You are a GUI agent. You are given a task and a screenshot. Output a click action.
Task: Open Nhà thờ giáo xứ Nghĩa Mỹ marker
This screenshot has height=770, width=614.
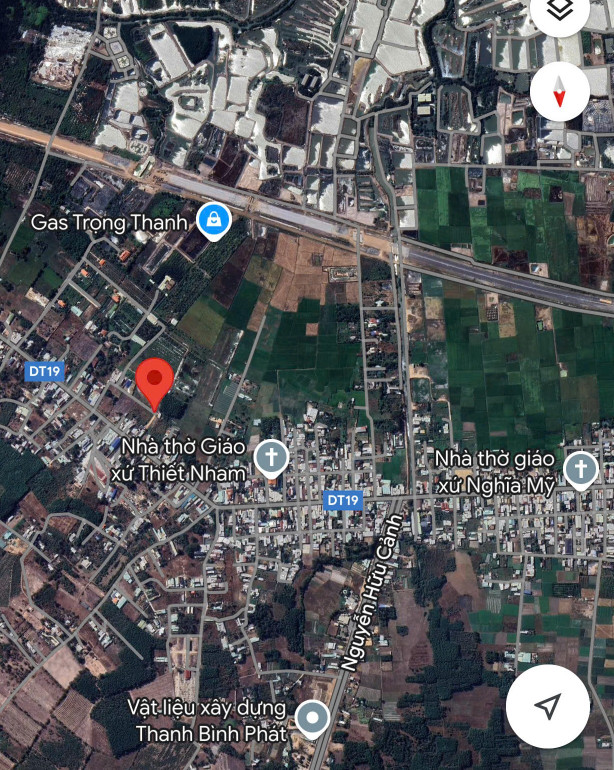pos(580,468)
